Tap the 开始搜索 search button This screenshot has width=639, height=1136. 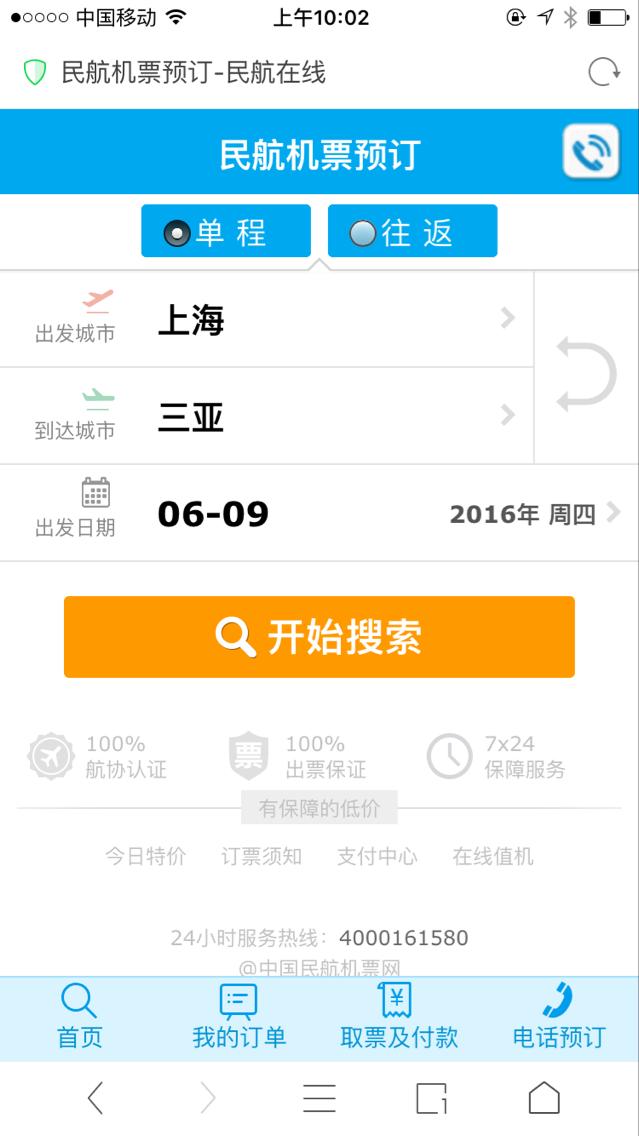pyautogui.click(x=320, y=637)
